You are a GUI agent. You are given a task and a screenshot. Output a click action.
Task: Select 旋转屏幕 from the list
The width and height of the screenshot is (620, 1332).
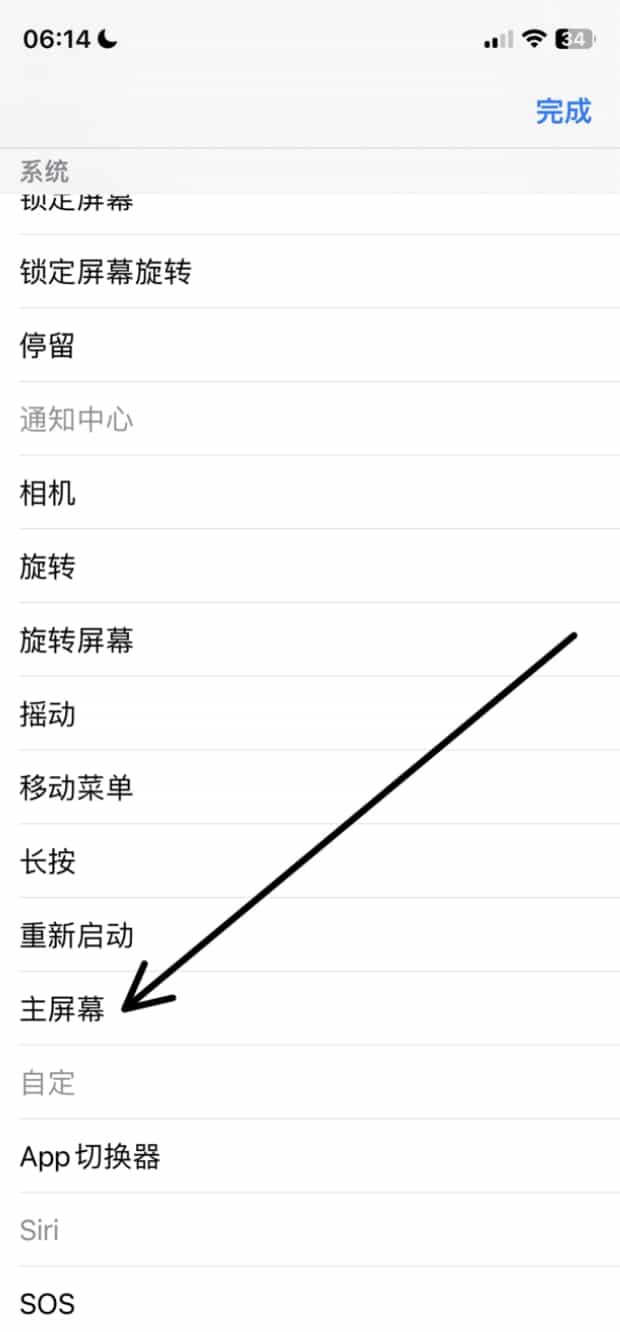click(310, 641)
